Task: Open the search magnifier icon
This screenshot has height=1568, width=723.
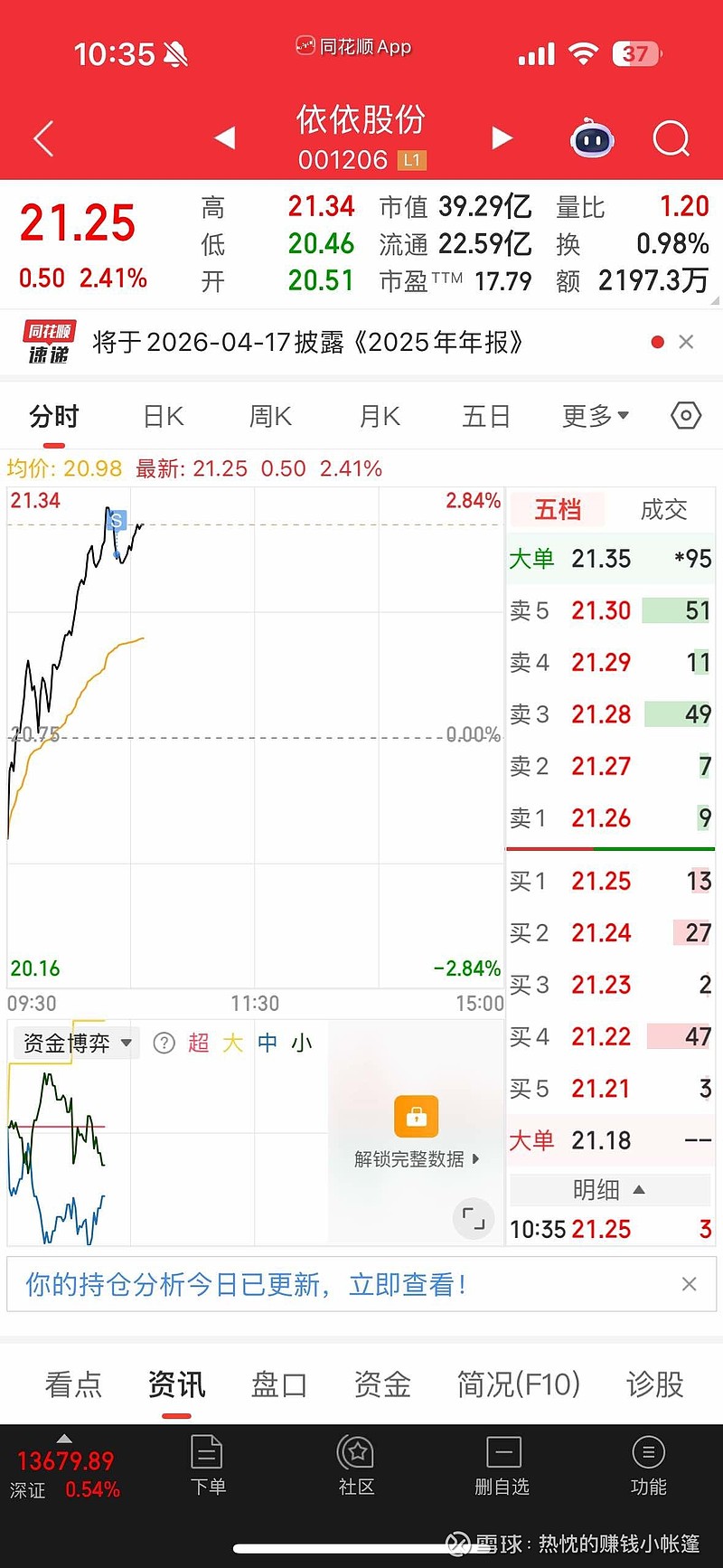Action: pyautogui.click(x=671, y=138)
